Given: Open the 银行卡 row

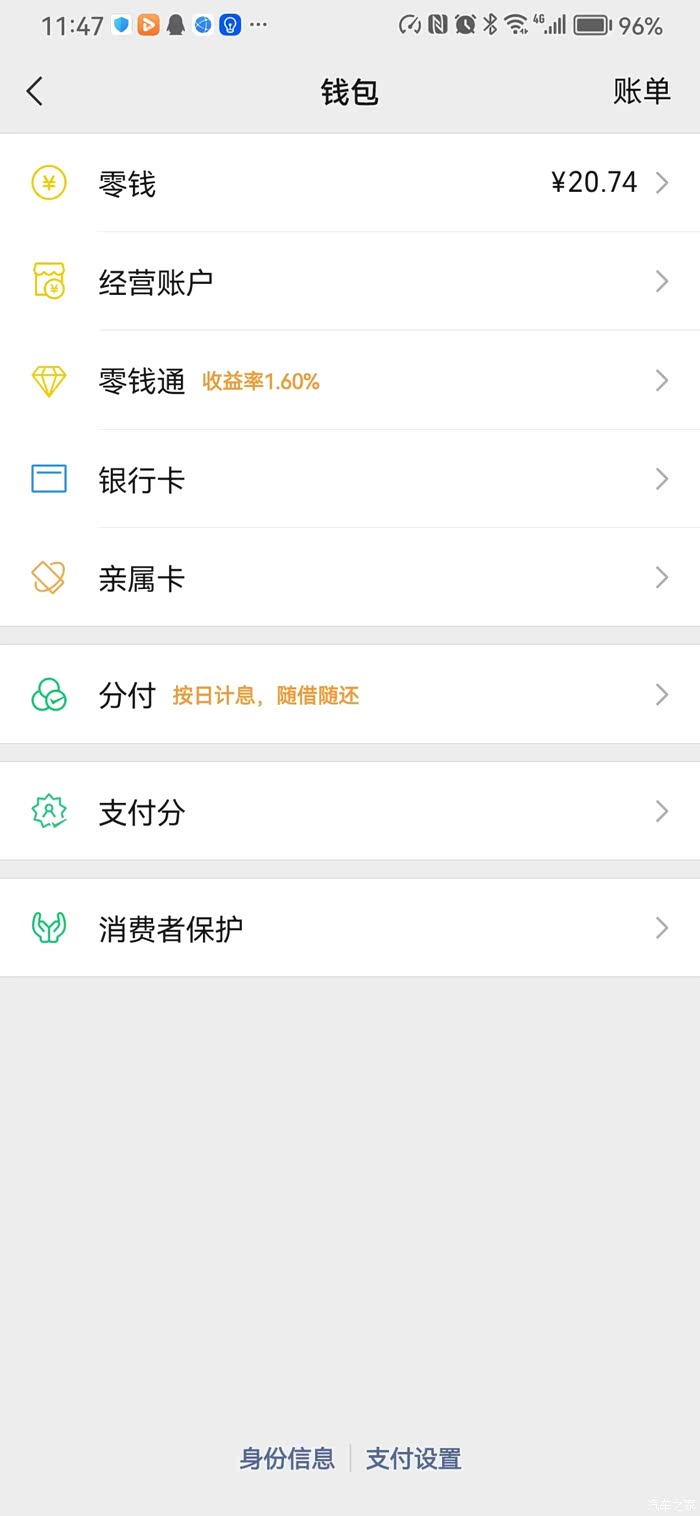Looking at the screenshot, I should [350, 480].
